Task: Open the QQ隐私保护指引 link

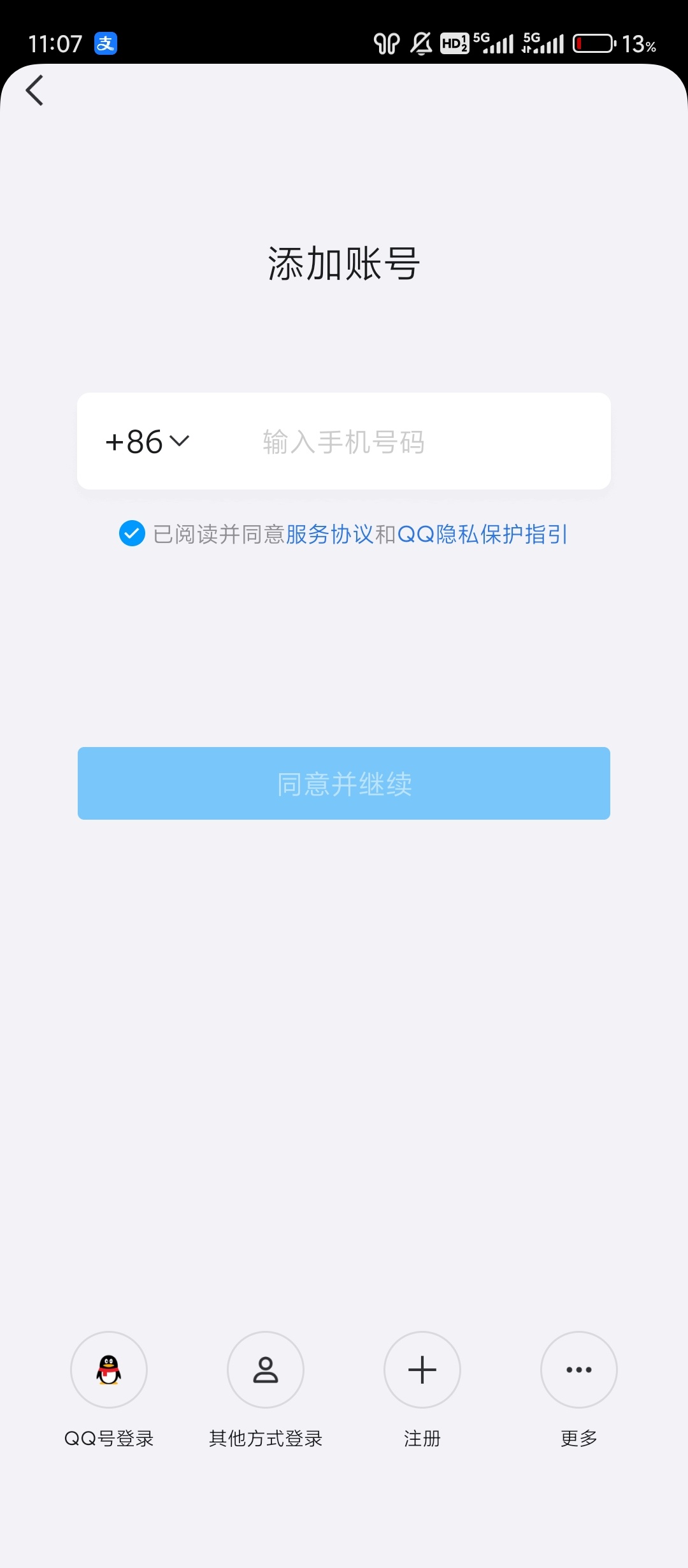Action: click(x=482, y=534)
